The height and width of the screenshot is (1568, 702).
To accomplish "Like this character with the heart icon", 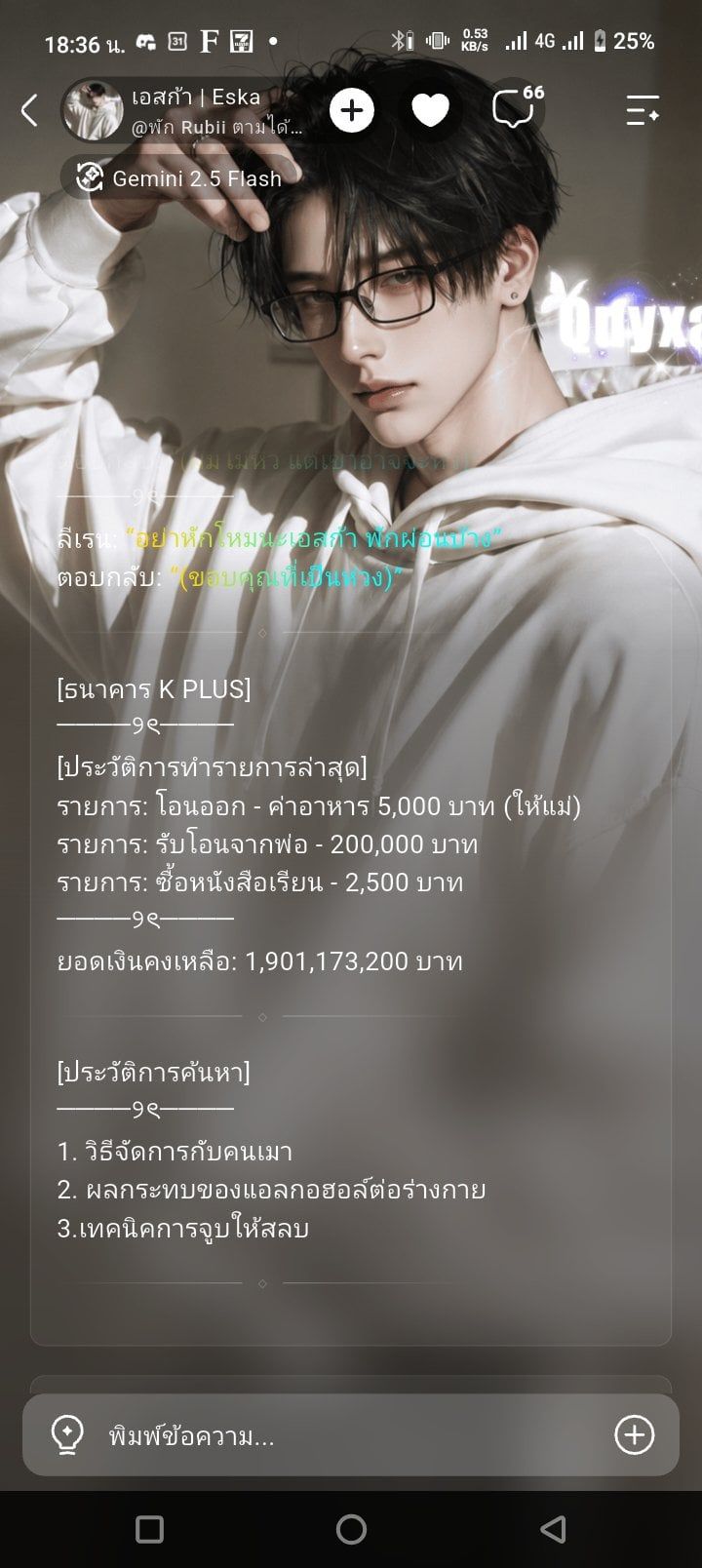I will [x=430, y=110].
